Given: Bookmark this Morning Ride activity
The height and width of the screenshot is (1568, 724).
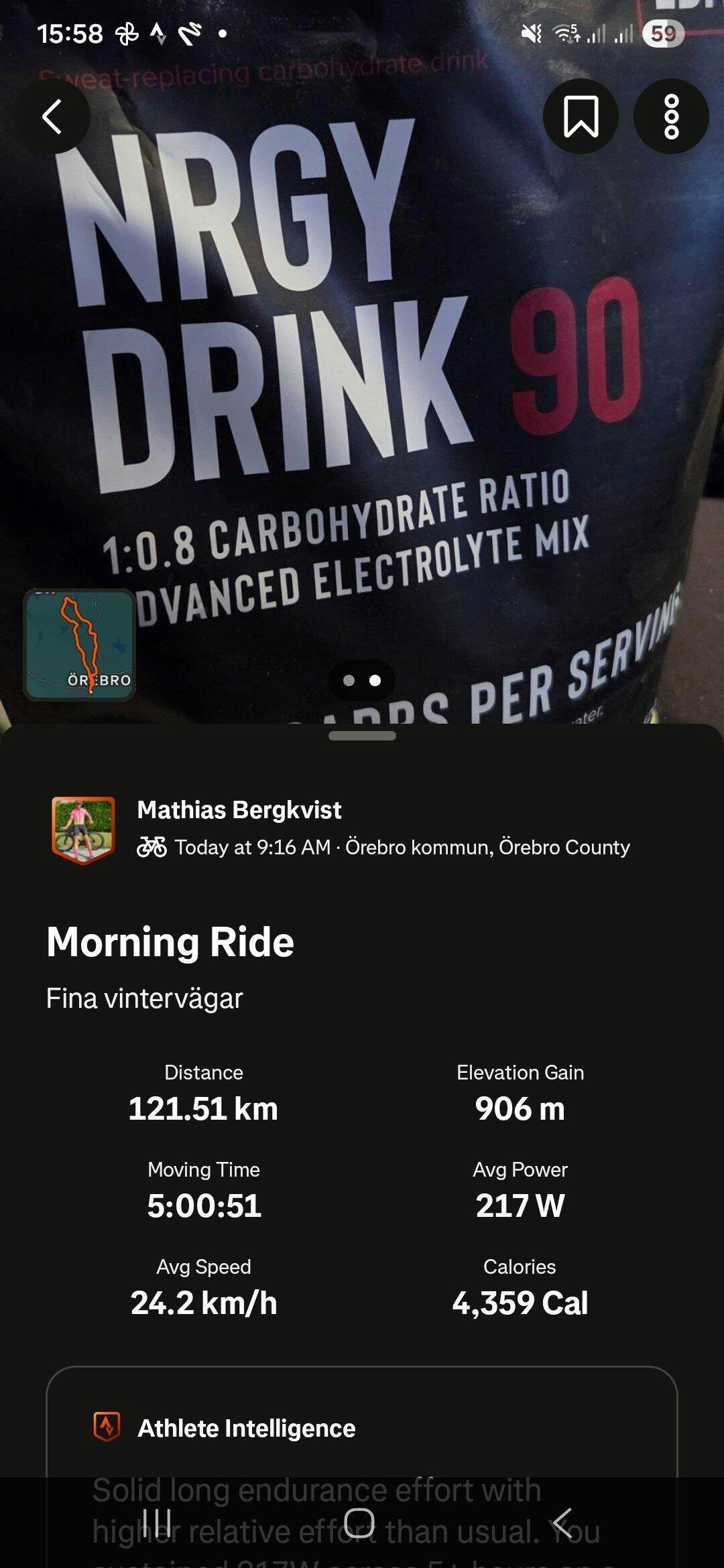Looking at the screenshot, I should point(581,117).
